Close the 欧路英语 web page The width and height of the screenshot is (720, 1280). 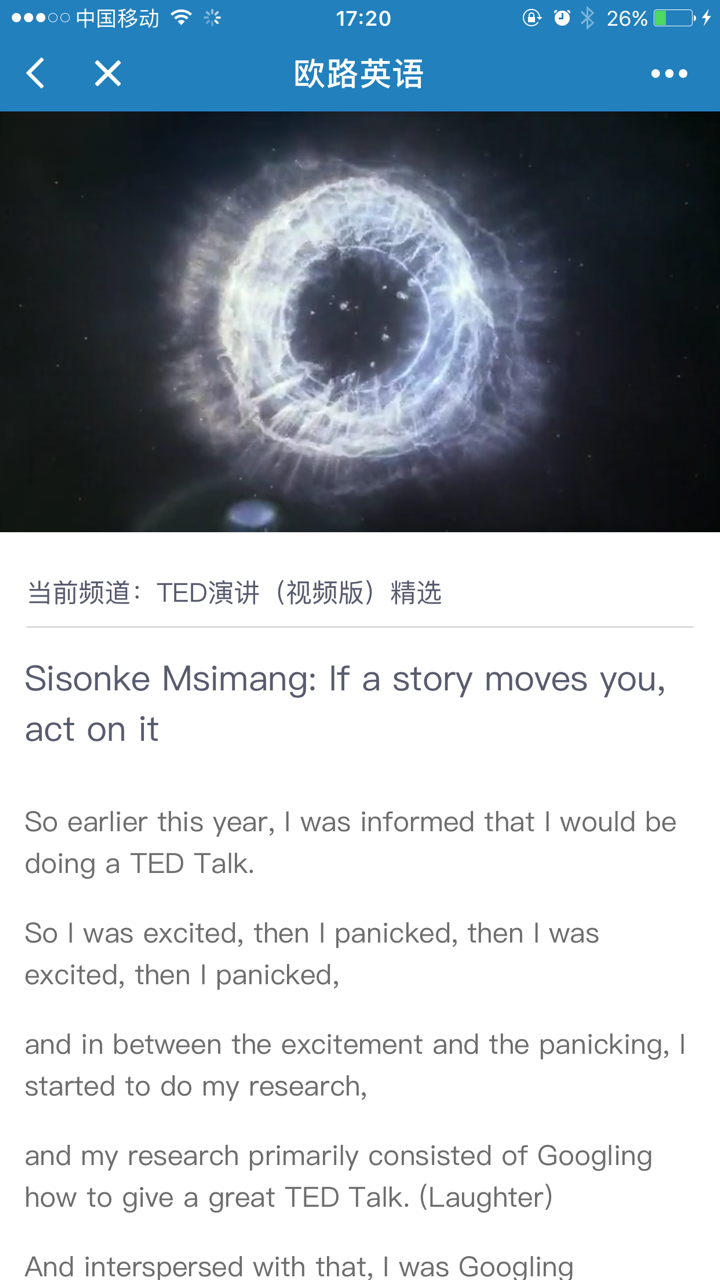[x=107, y=73]
